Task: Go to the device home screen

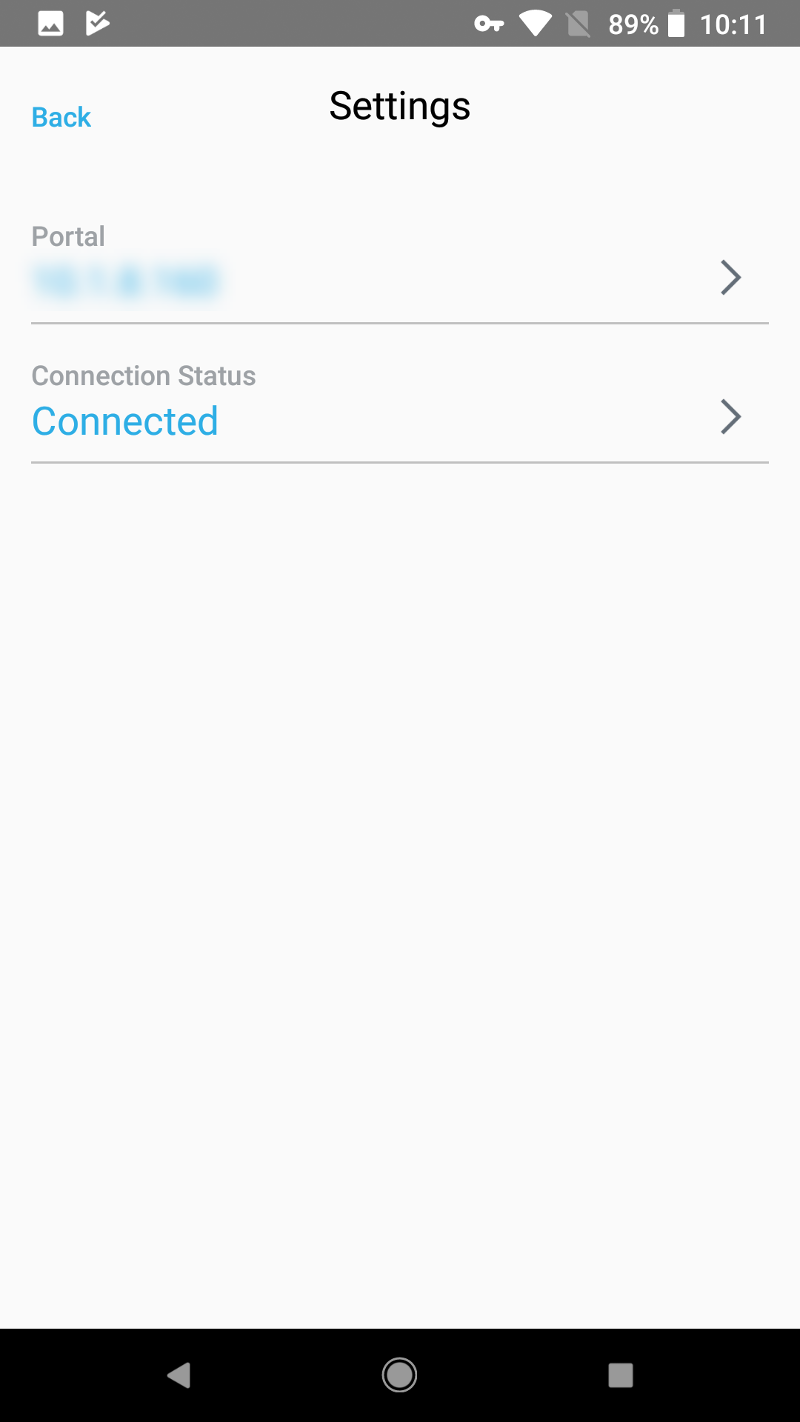Action: pos(400,1375)
